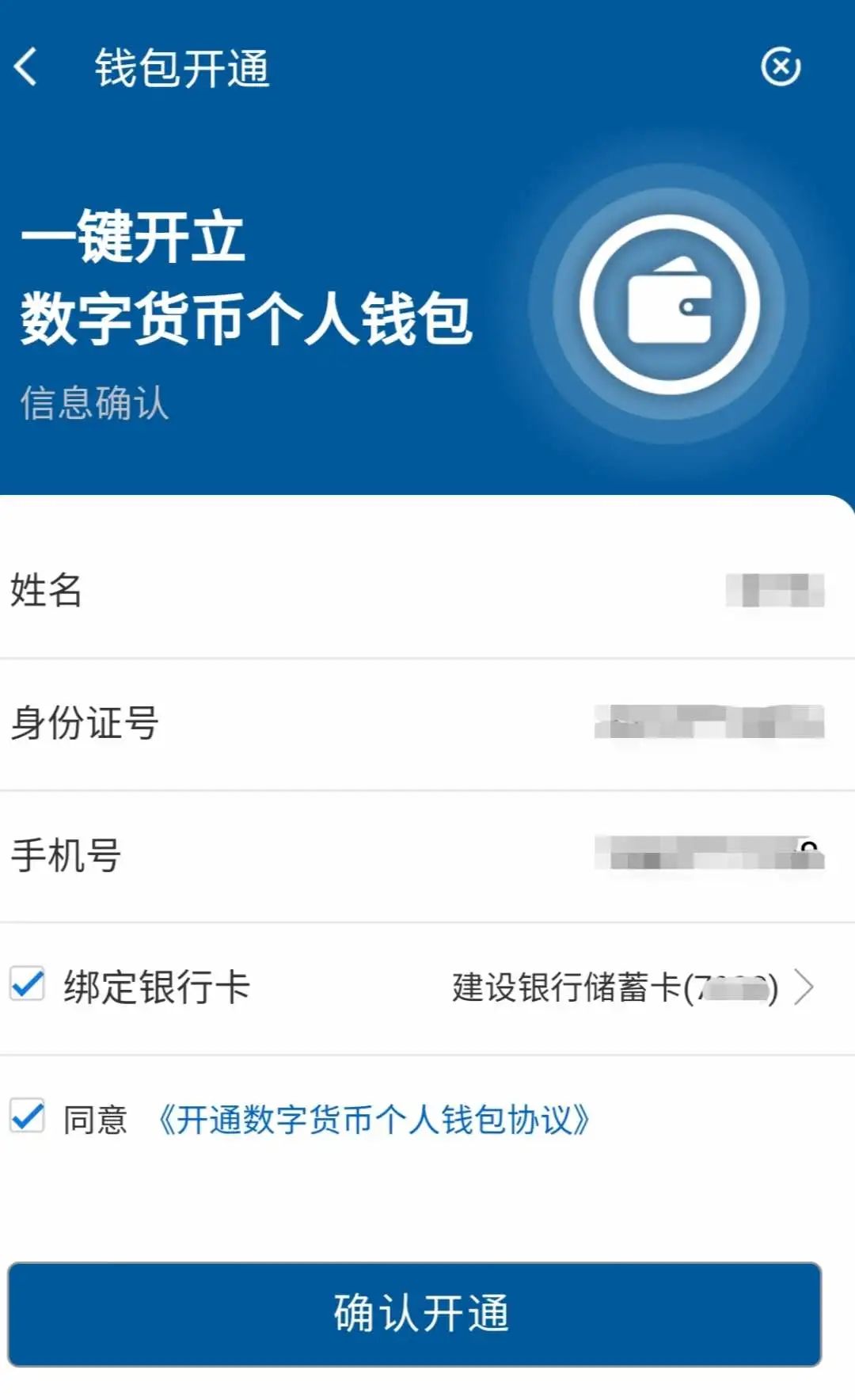Tap the 钱包开通 page title
The width and height of the screenshot is (855, 1400).
click(180, 67)
